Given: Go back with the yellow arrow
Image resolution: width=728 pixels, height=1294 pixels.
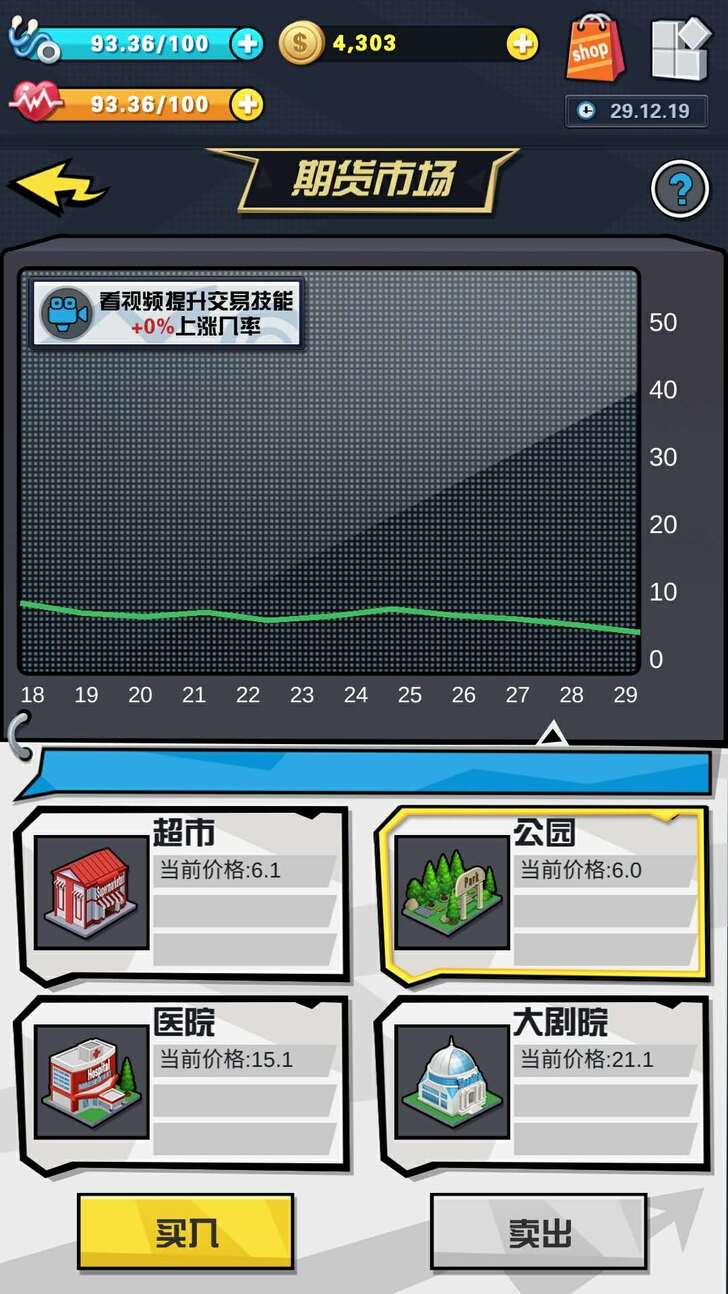Looking at the screenshot, I should pyautogui.click(x=57, y=185).
